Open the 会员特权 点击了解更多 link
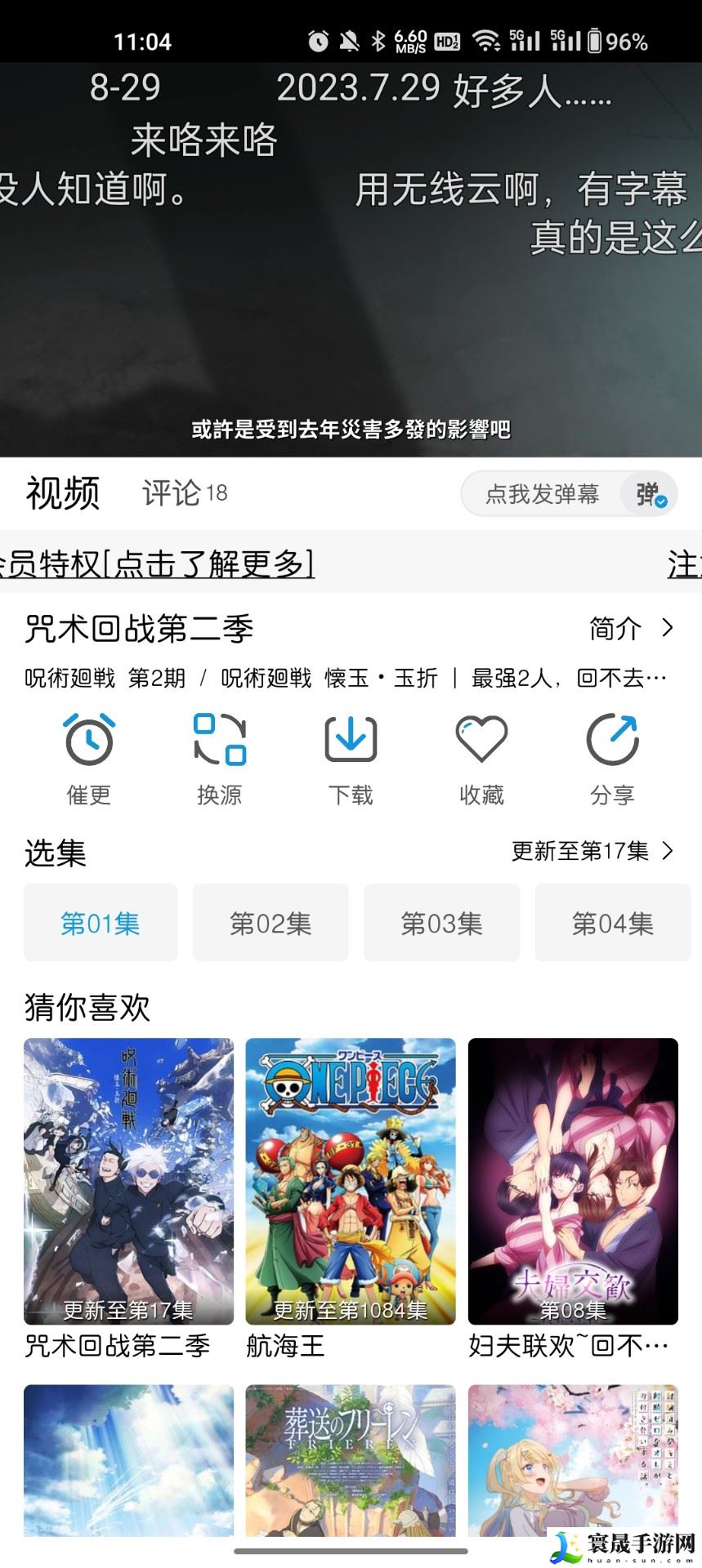The height and width of the screenshot is (1568, 702). [x=157, y=563]
